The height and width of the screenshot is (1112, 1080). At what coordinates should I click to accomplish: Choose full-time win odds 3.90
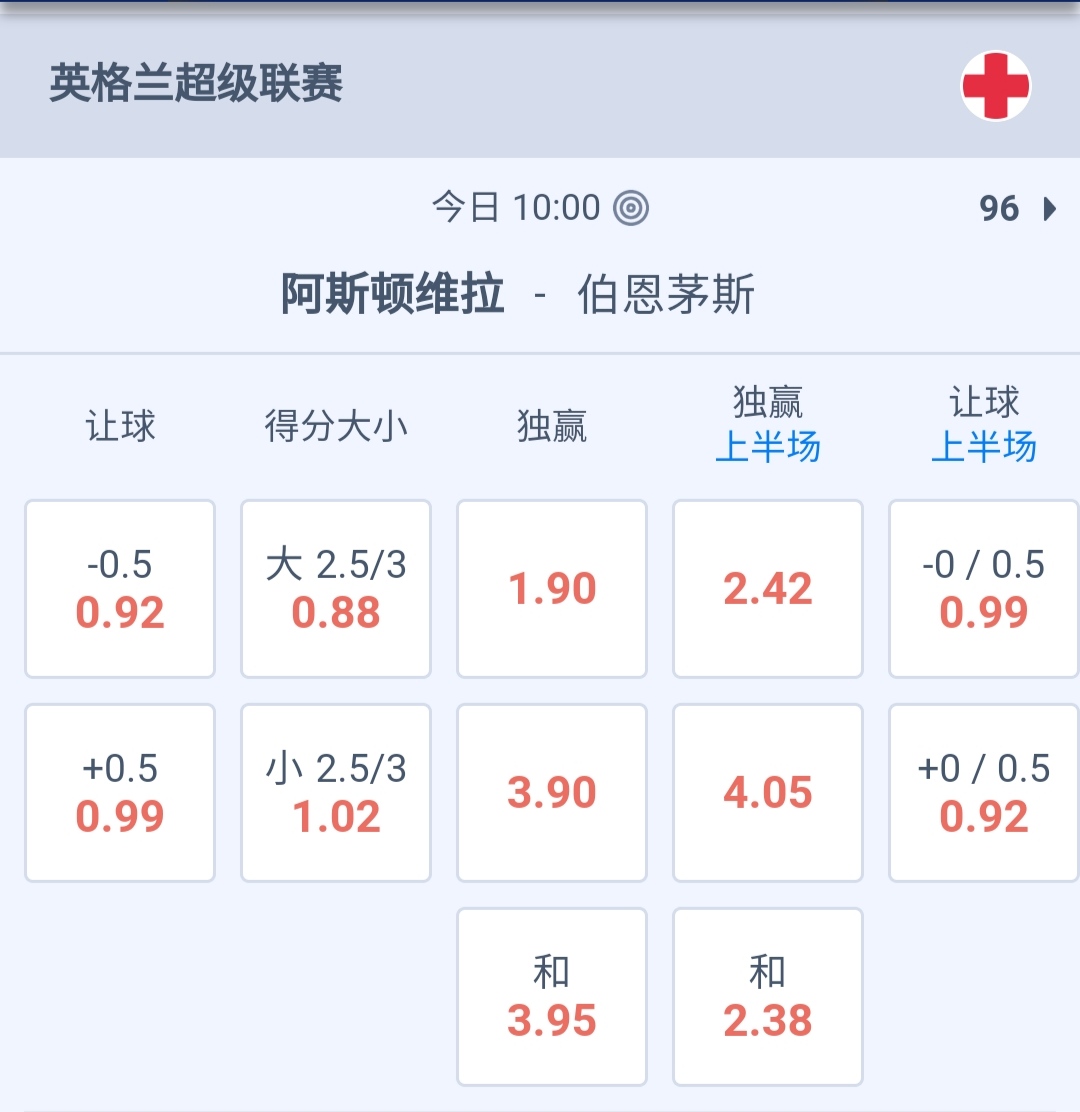(552, 793)
